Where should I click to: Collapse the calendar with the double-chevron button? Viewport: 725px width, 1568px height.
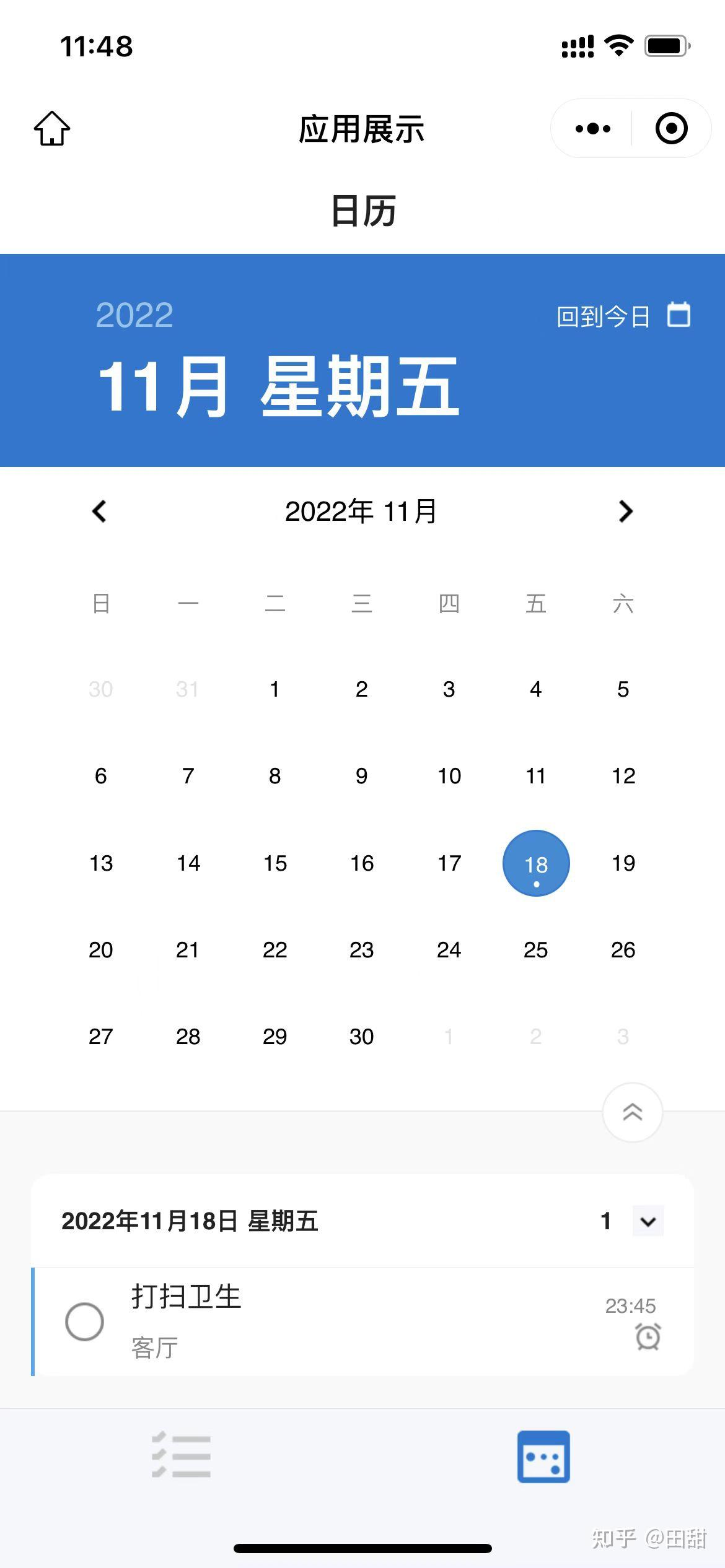tap(632, 1112)
